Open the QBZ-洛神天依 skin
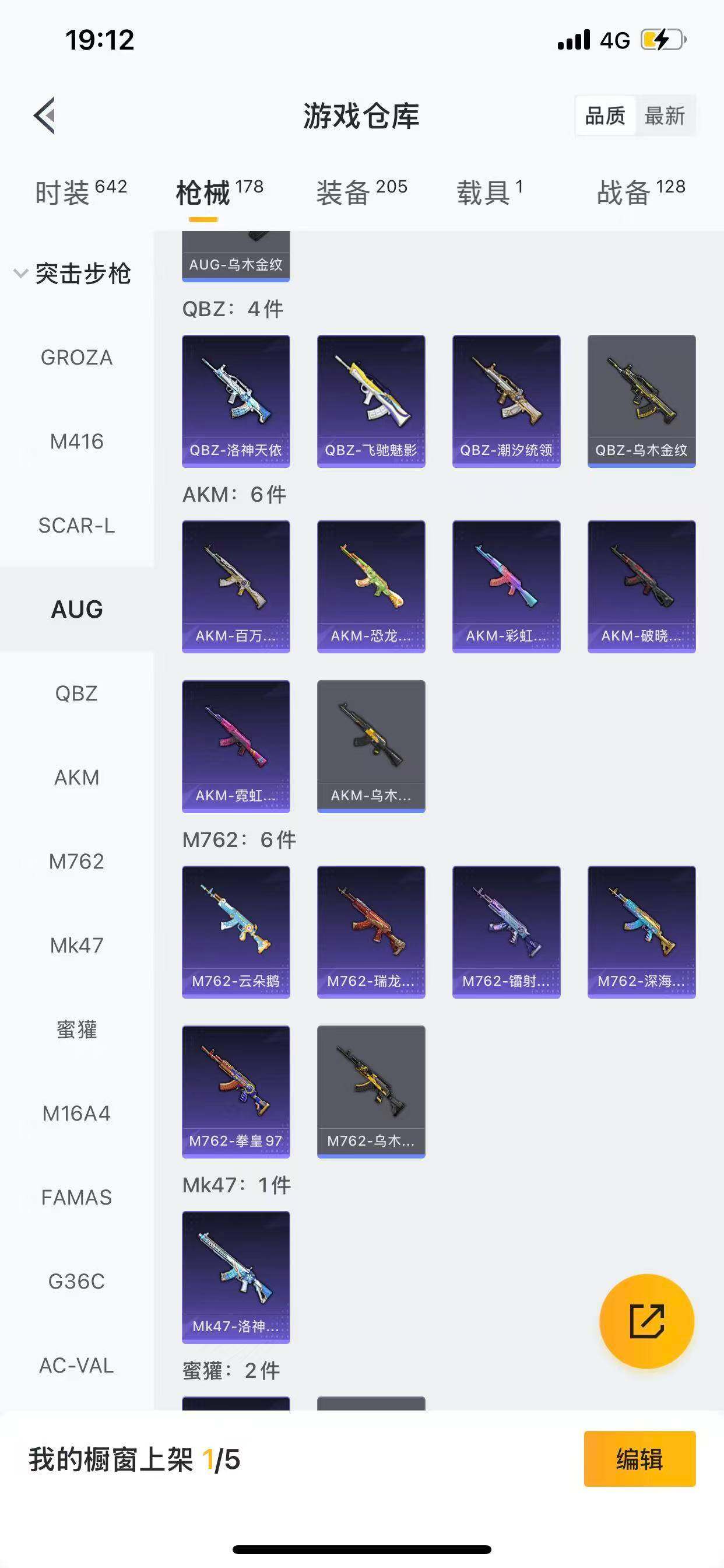 point(236,401)
